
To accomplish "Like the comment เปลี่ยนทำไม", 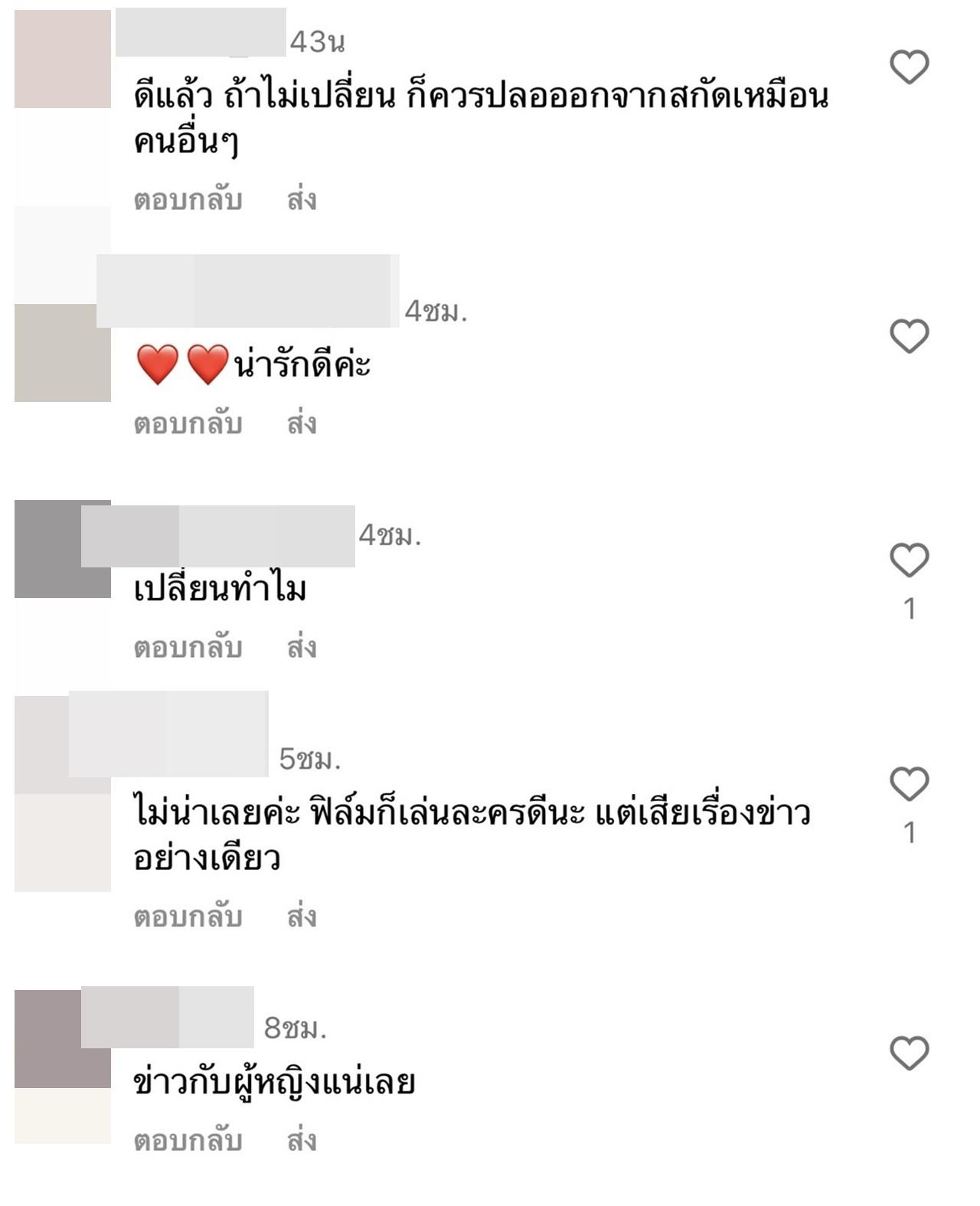I will click(x=909, y=560).
